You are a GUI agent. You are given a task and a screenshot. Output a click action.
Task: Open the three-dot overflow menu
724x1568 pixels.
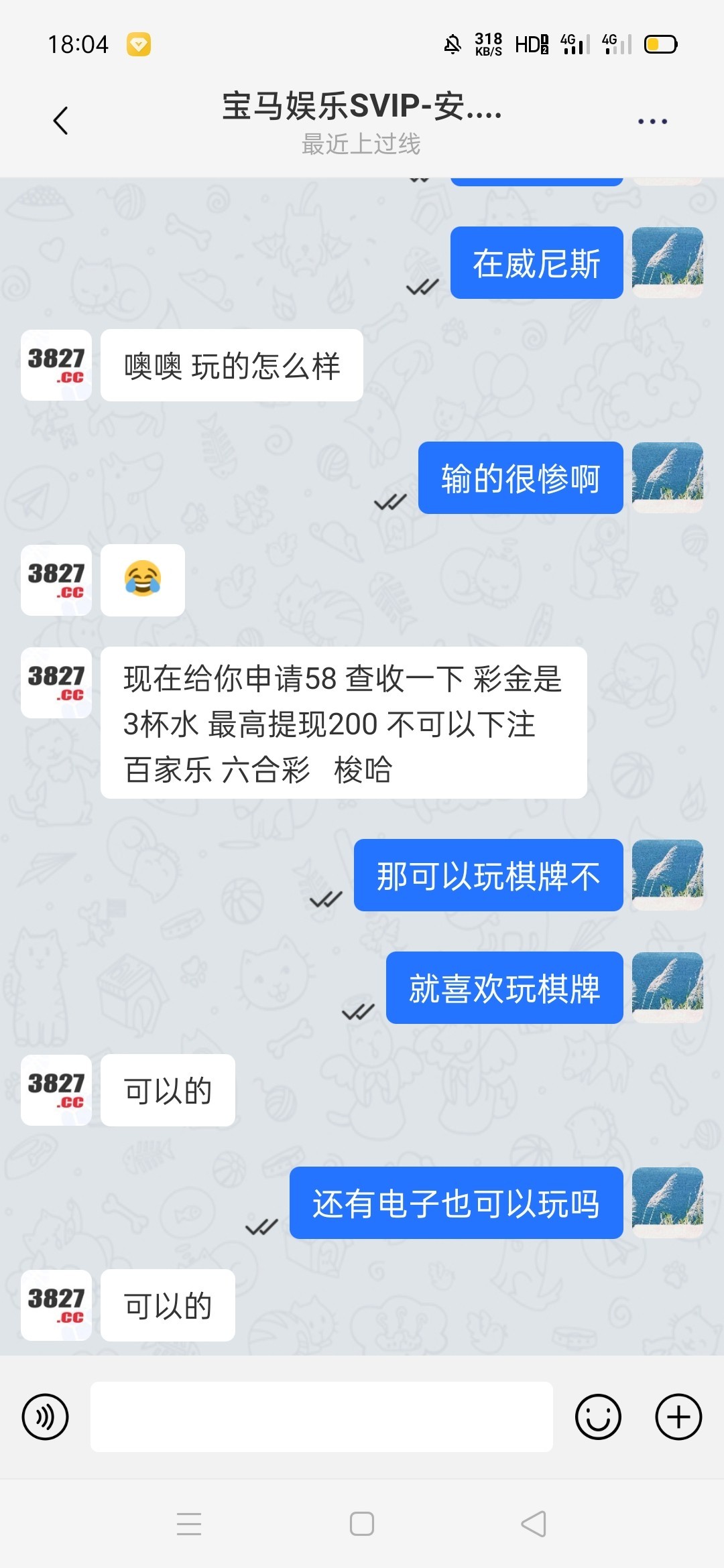tap(652, 121)
